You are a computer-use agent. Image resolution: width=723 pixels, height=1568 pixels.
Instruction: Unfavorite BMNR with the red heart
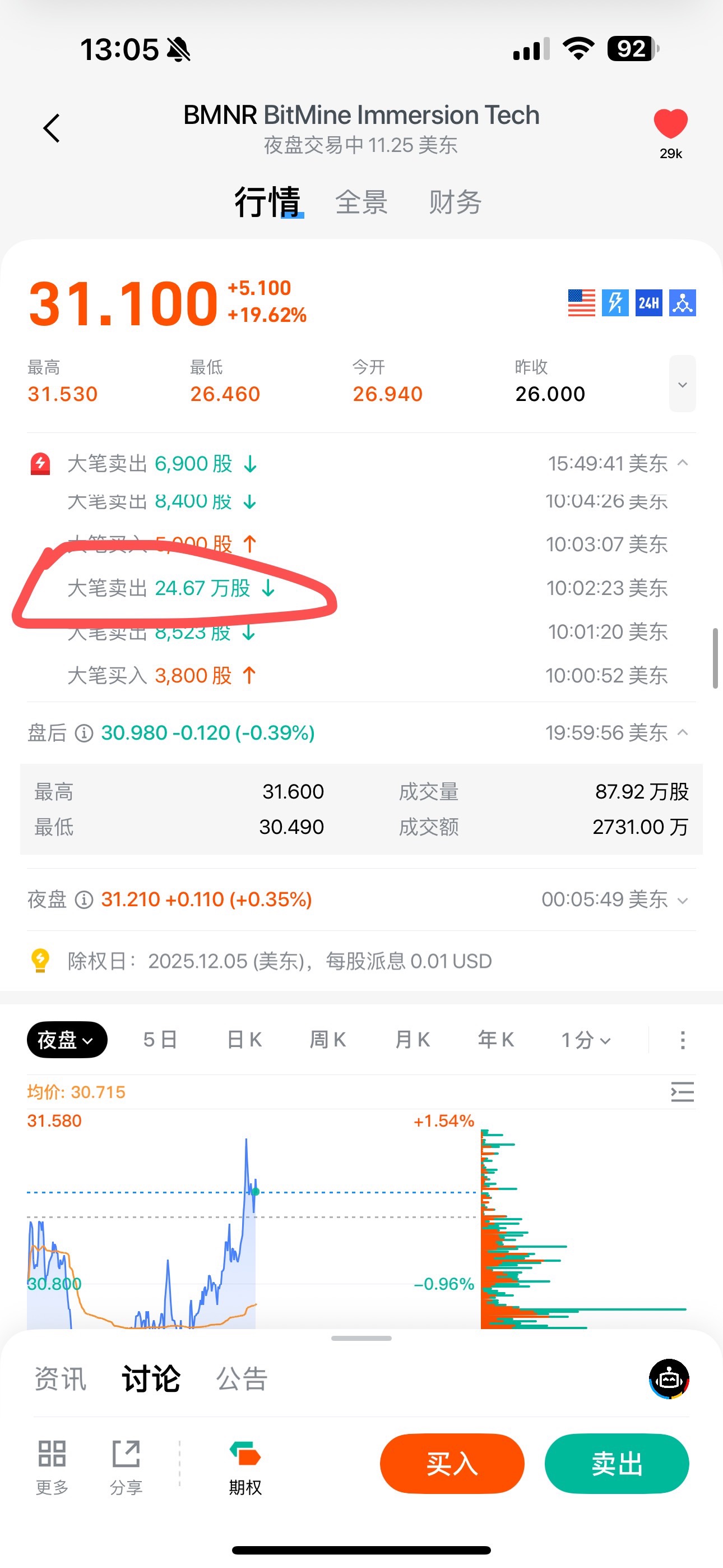click(x=670, y=124)
